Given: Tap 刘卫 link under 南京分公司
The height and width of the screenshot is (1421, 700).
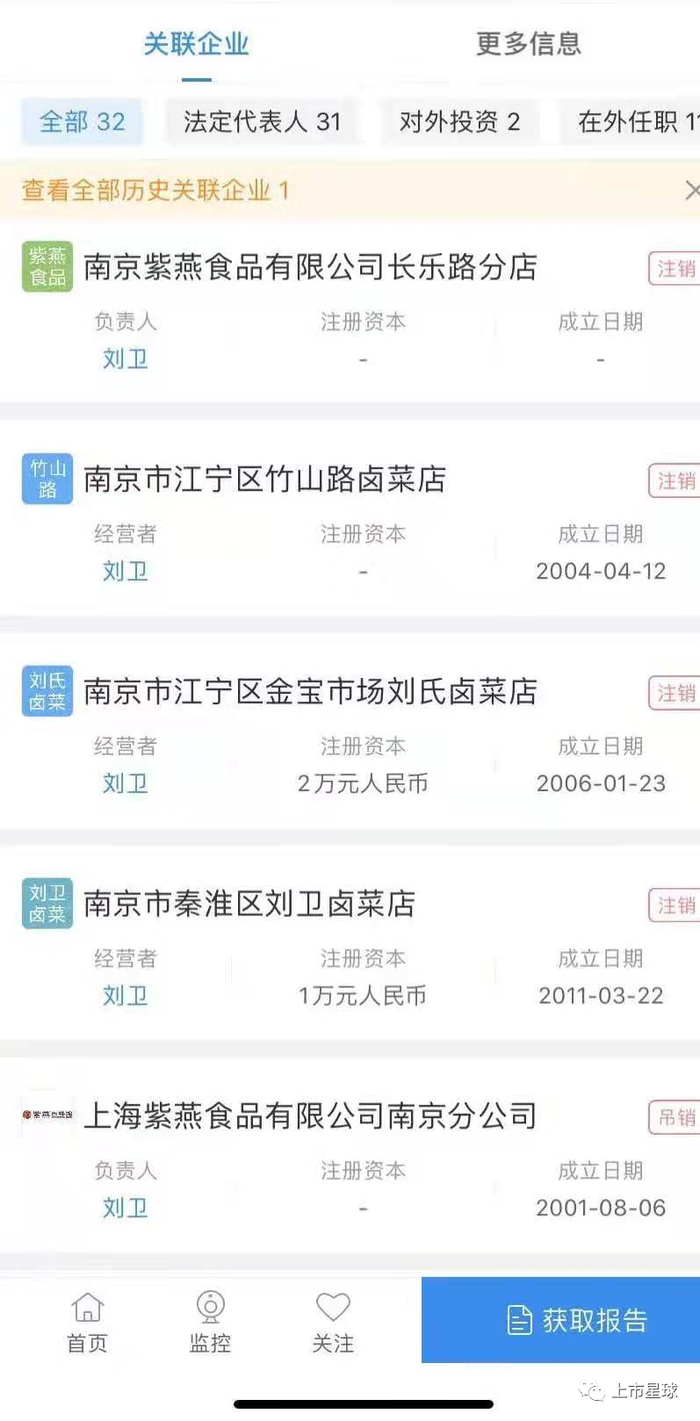Looking at the screenshot, I should coord(125,1208).
